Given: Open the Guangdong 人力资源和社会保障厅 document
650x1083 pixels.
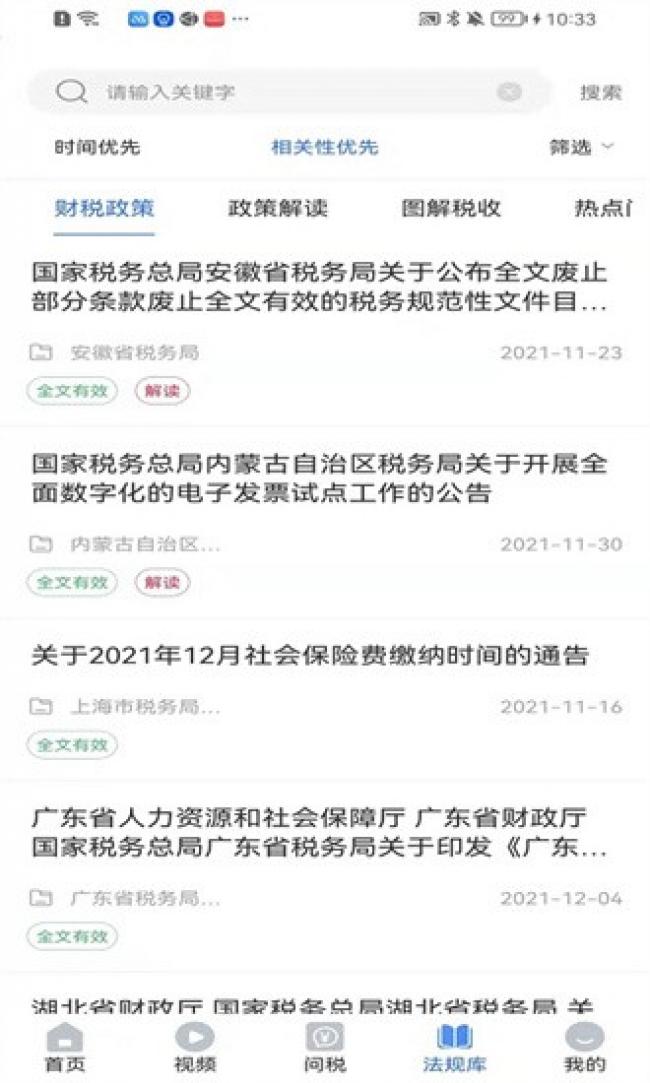Looking at the screenshot, I should pyautogui.click(x=319, y=832).
